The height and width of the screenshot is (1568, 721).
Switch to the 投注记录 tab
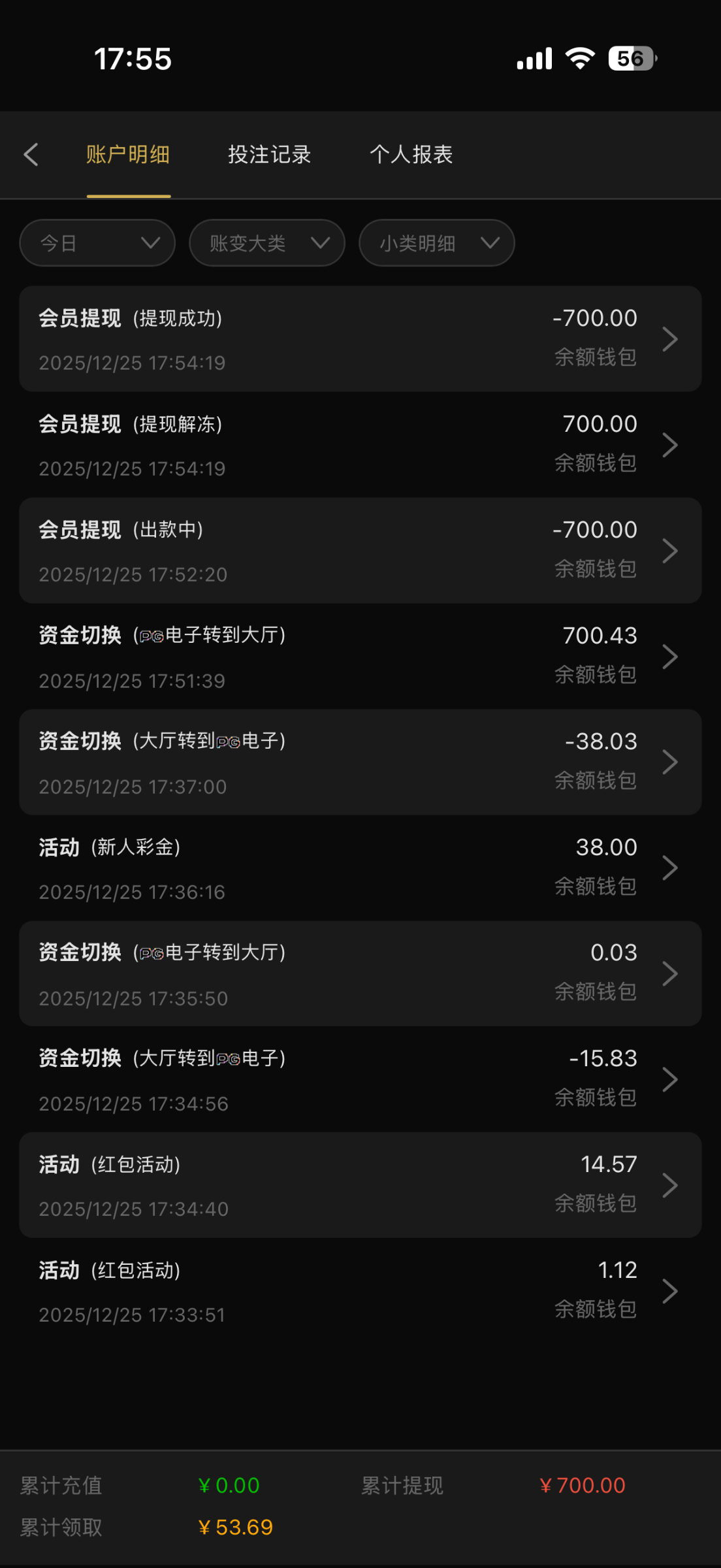point(269,155)
